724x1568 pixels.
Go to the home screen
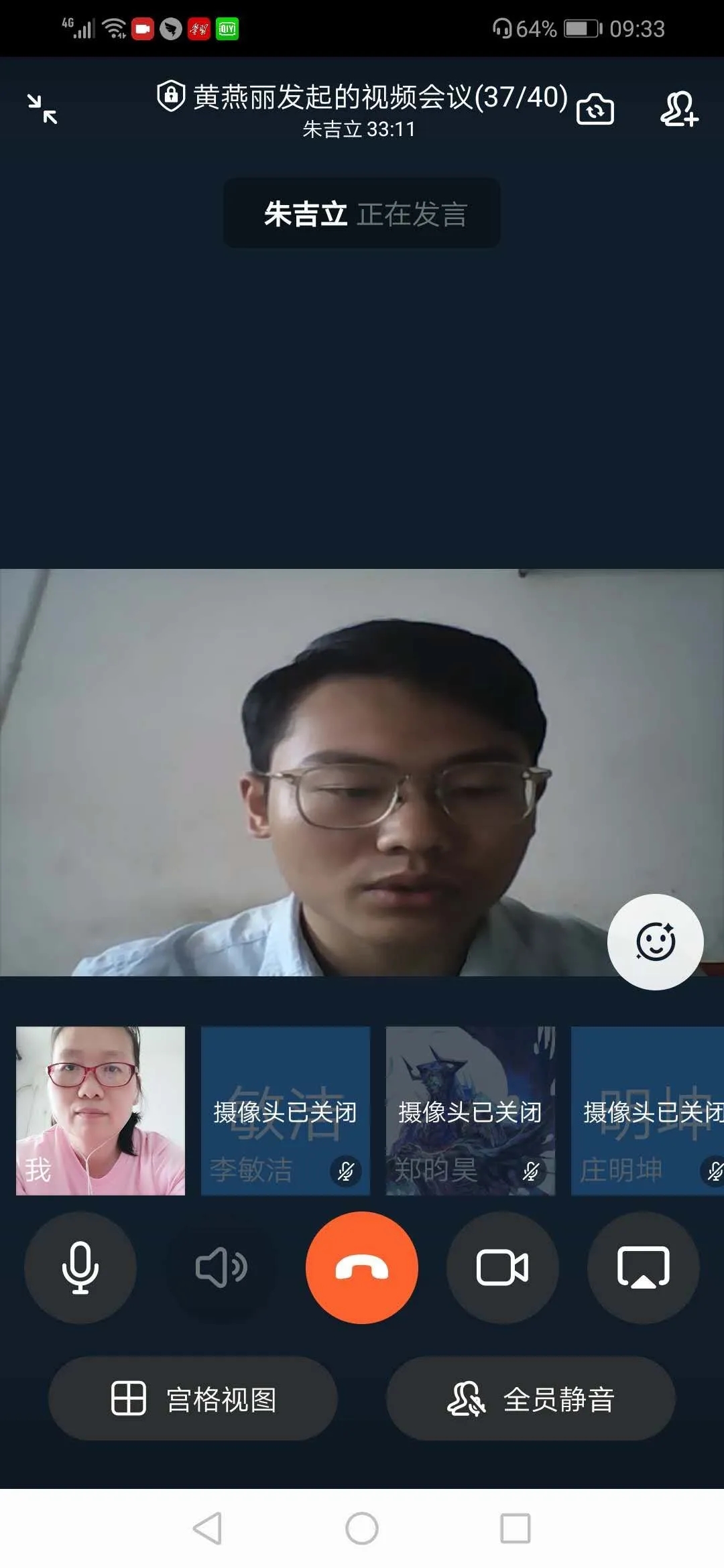pos(362,1528)
